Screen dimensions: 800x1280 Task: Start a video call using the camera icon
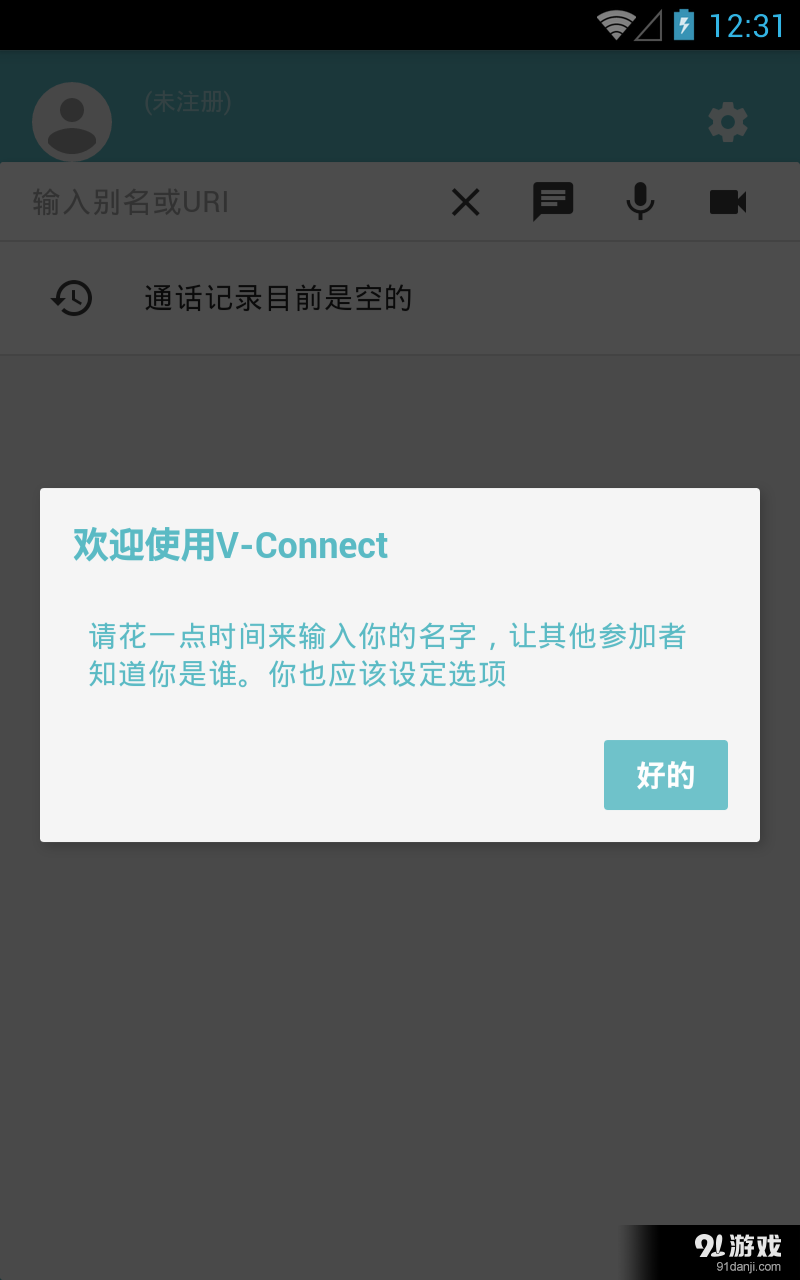[727, 201]
